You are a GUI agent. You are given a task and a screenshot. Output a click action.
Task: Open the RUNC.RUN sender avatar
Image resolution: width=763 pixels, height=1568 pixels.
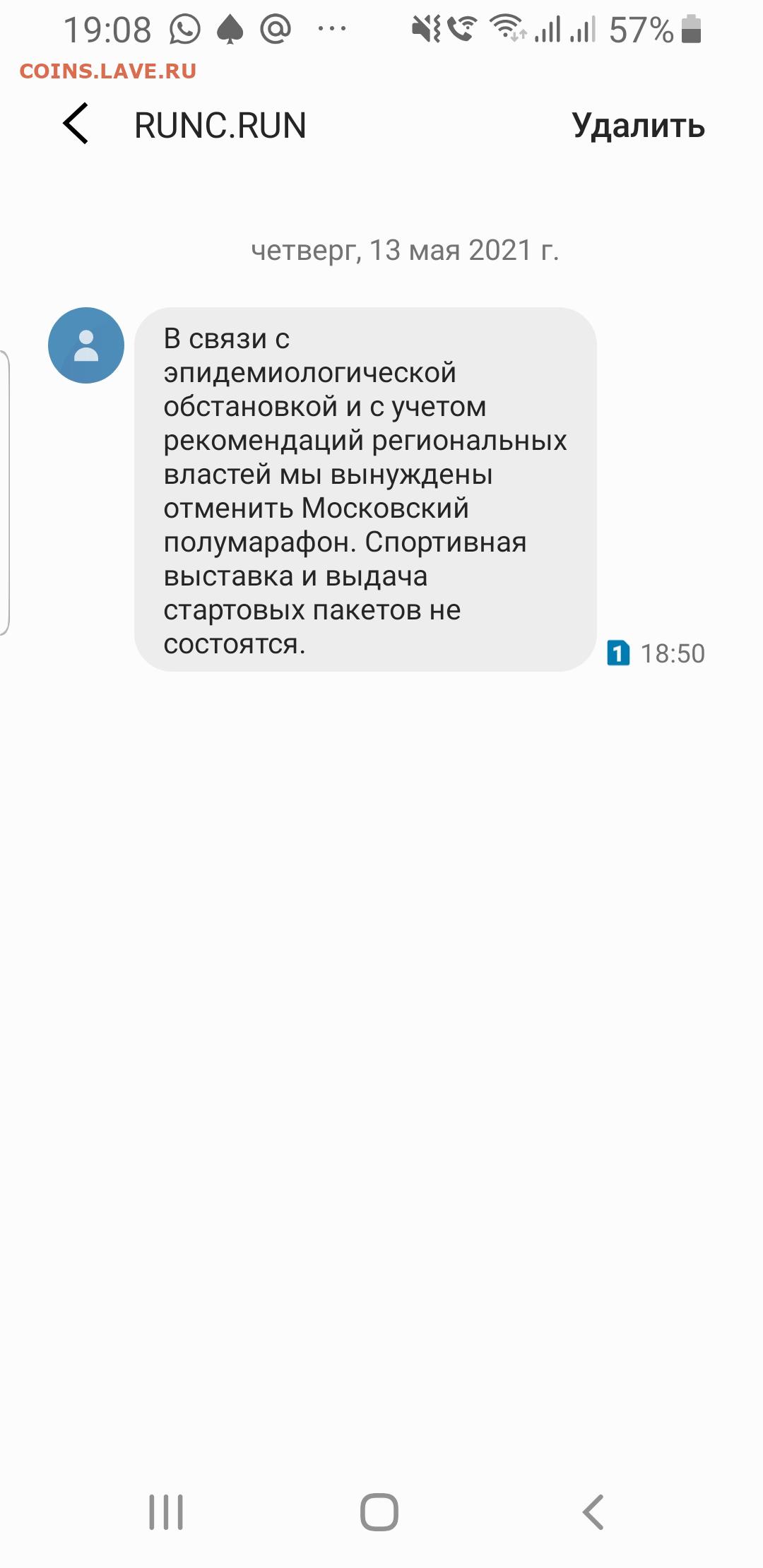pos(86,345)
